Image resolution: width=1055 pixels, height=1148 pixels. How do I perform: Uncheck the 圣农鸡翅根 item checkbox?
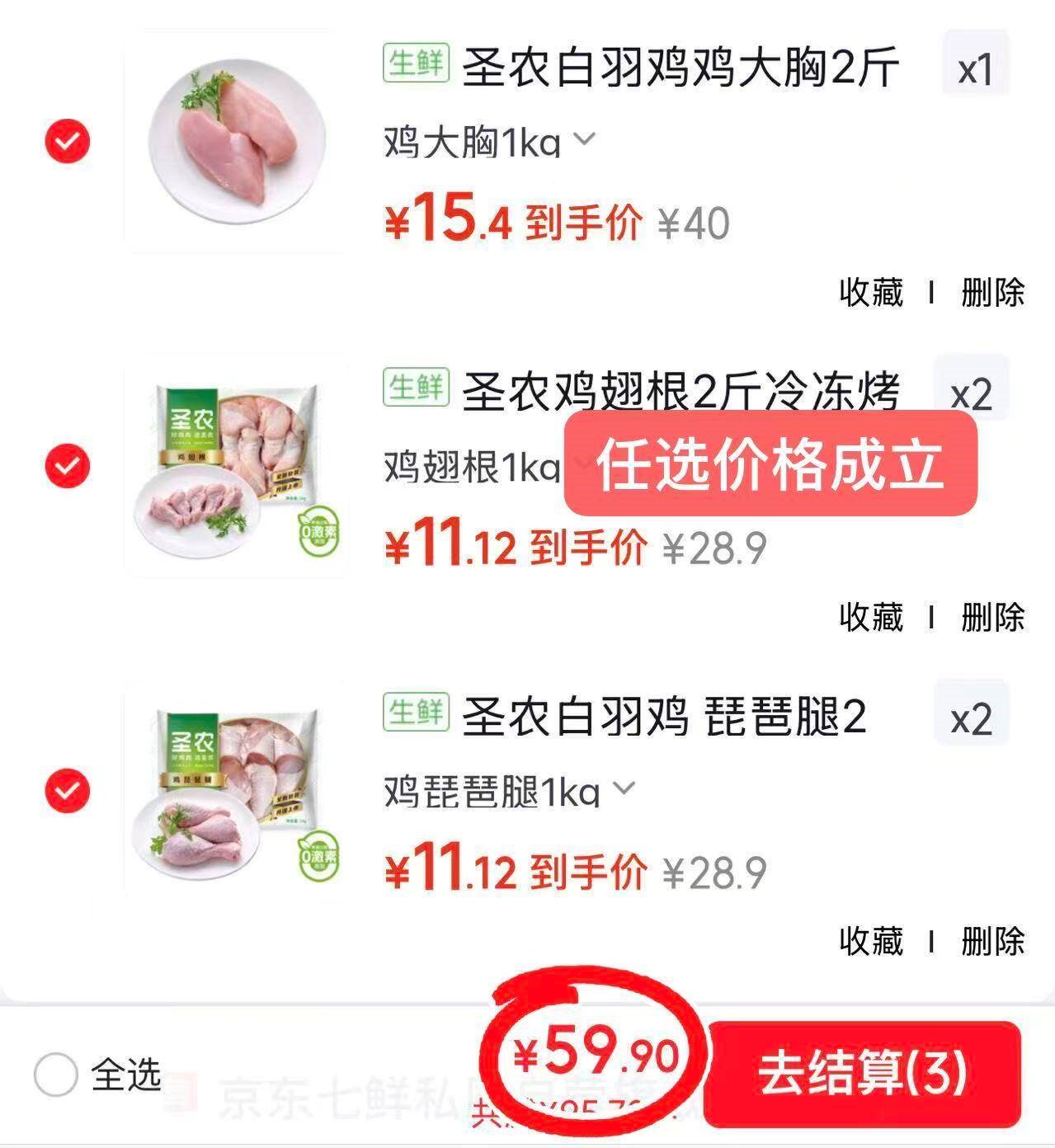tap(68, 466)
